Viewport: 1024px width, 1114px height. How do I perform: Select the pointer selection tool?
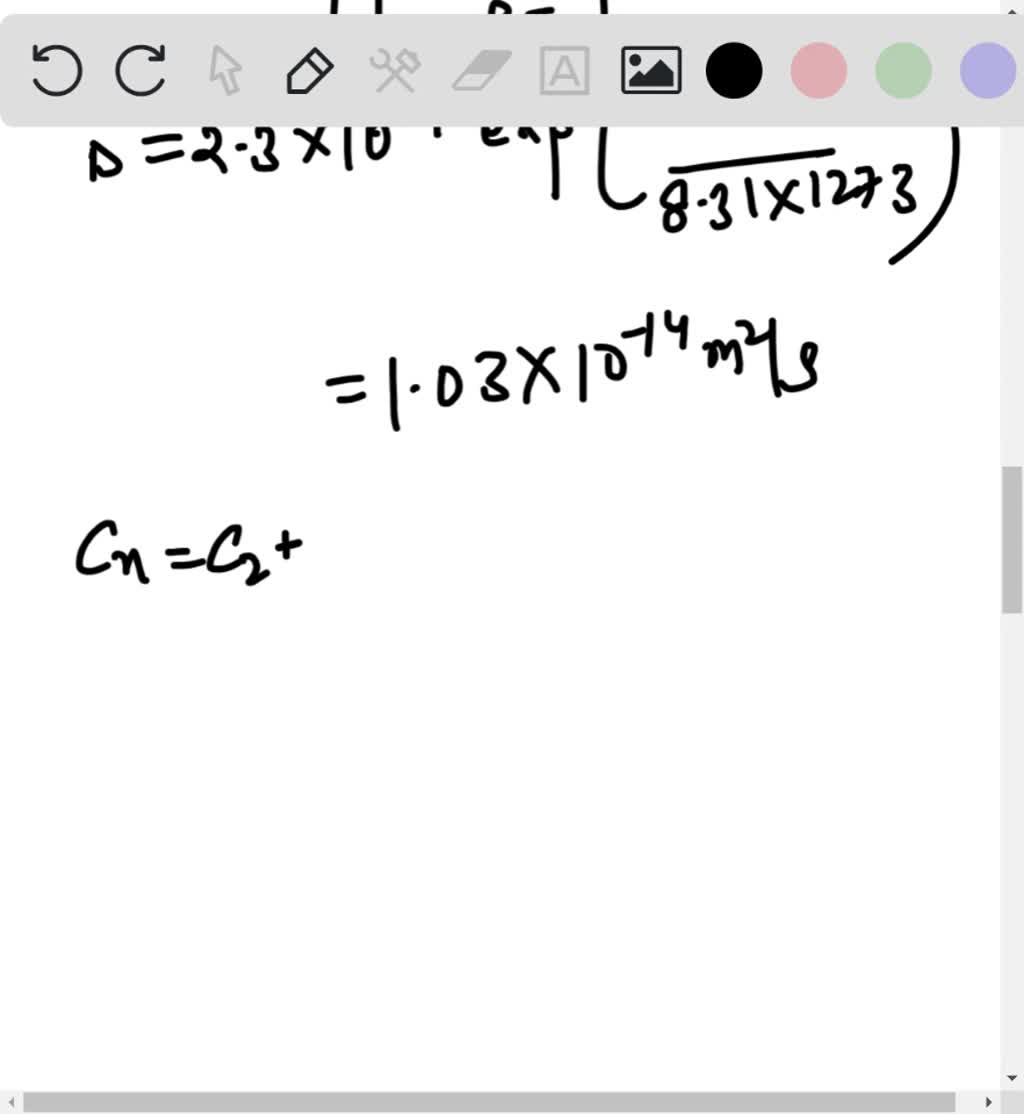227,70
